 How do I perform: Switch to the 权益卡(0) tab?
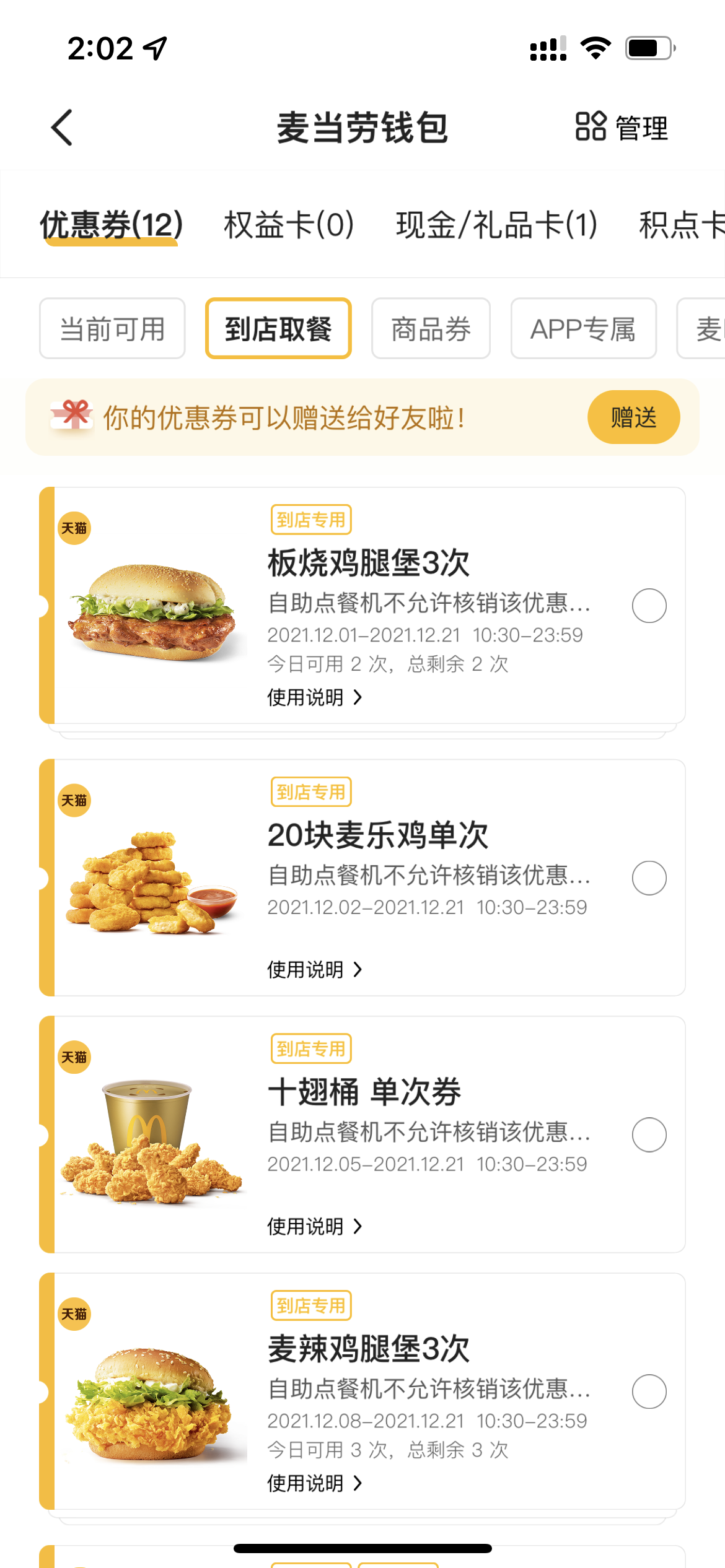(x=289, y=224)
